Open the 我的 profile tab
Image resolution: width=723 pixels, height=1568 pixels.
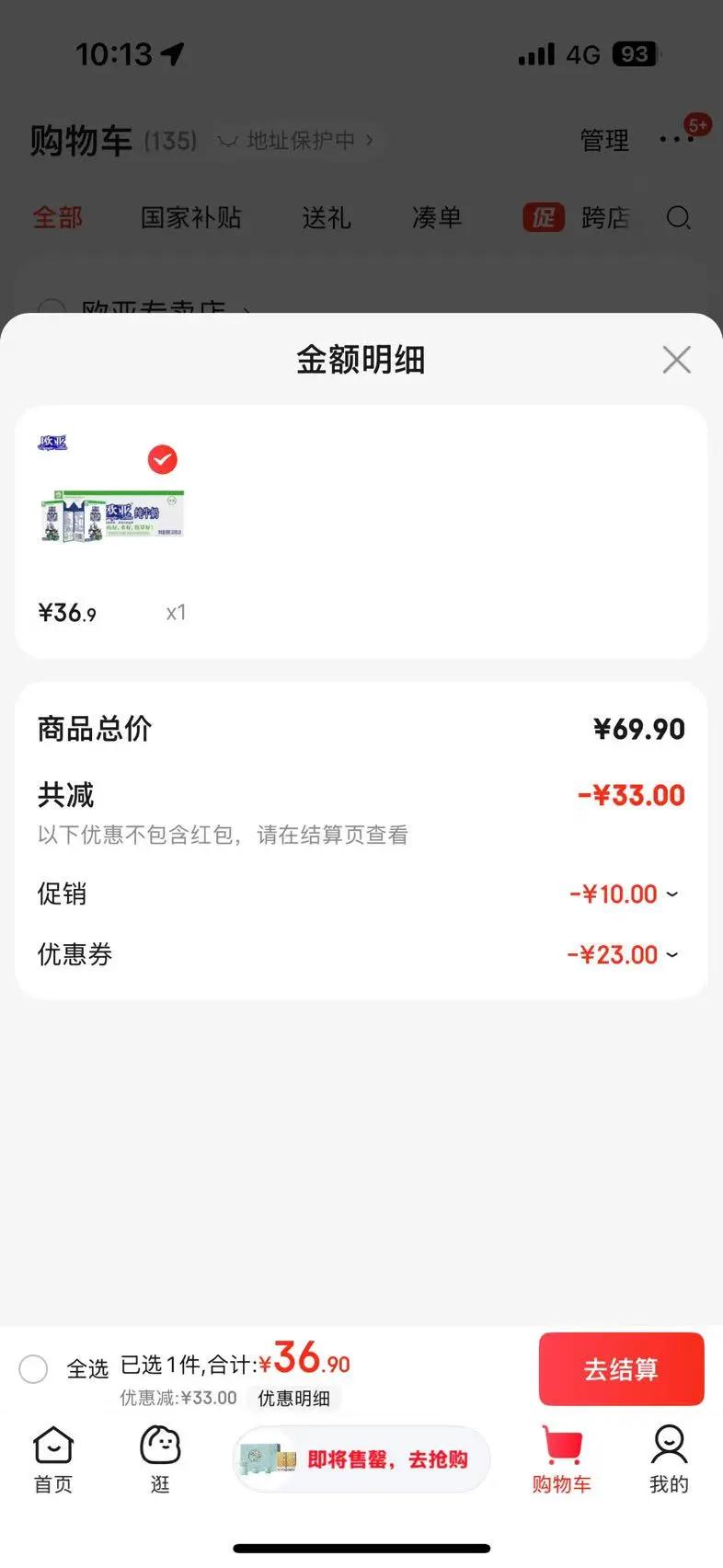[x=669, y=1459]
